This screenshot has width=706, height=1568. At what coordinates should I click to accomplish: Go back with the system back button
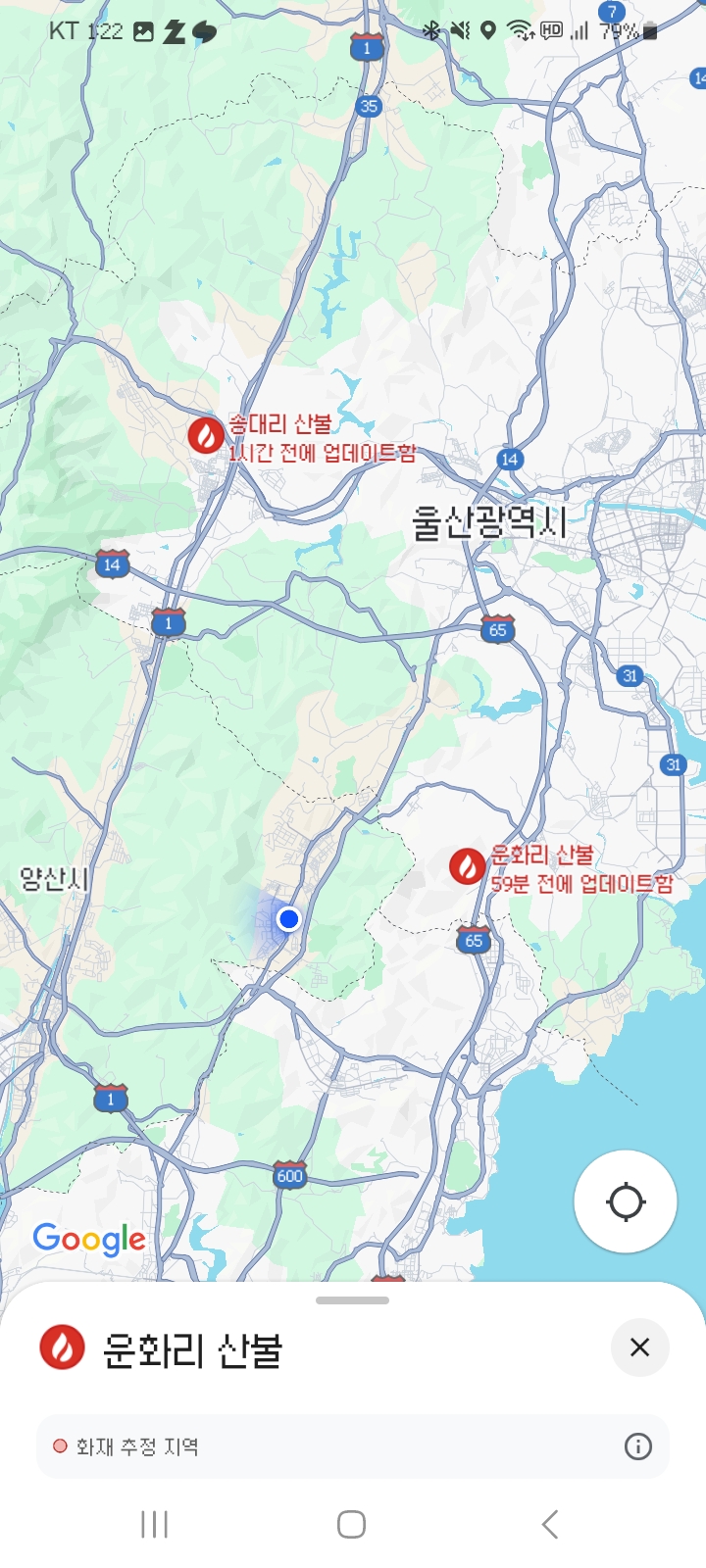click(x=550, y=1525)
